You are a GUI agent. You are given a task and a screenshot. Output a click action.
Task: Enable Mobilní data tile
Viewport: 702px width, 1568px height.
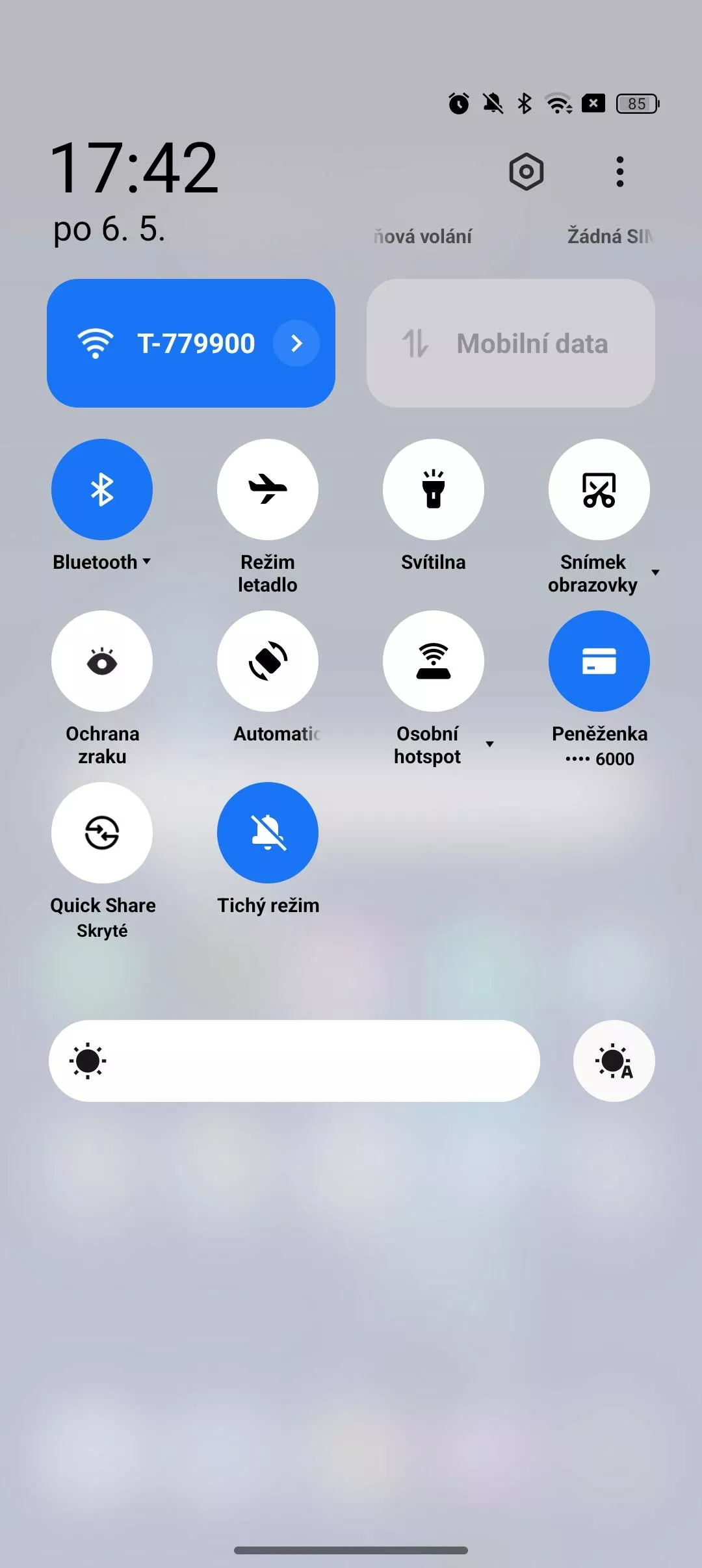(511, 343)
